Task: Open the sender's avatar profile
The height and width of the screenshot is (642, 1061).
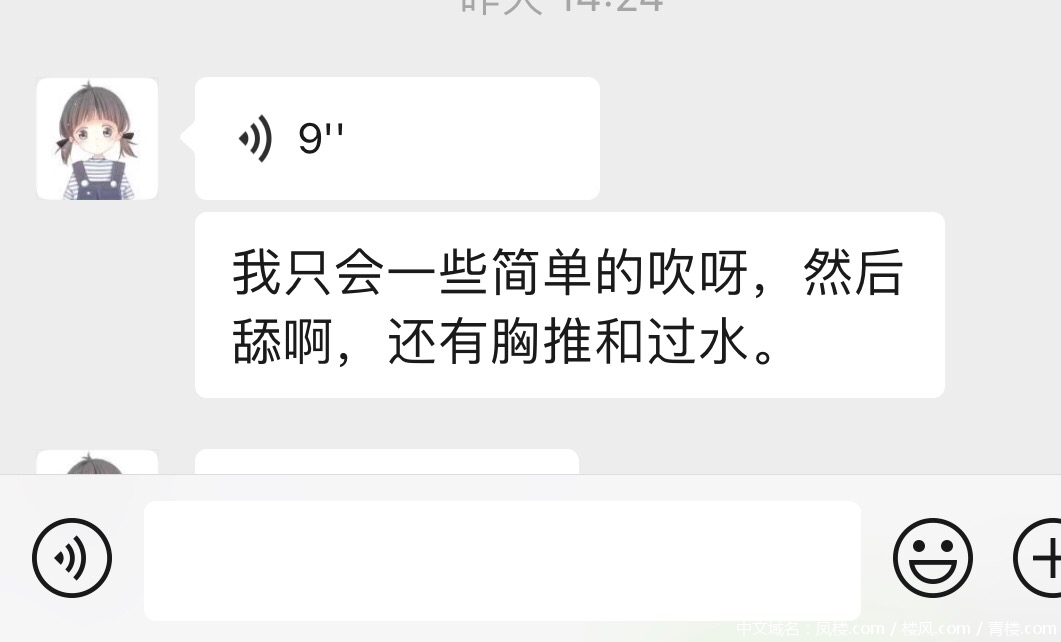Action: pos(97,139)
